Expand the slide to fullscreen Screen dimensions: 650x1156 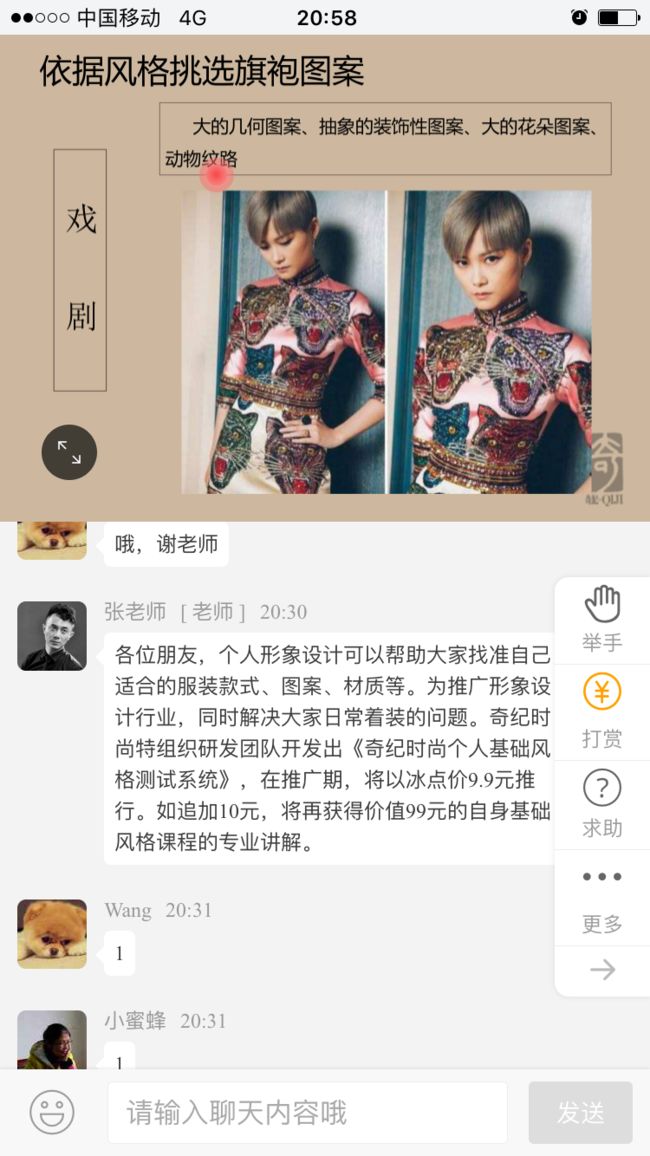pyautogui.click(x=69, y=452)
